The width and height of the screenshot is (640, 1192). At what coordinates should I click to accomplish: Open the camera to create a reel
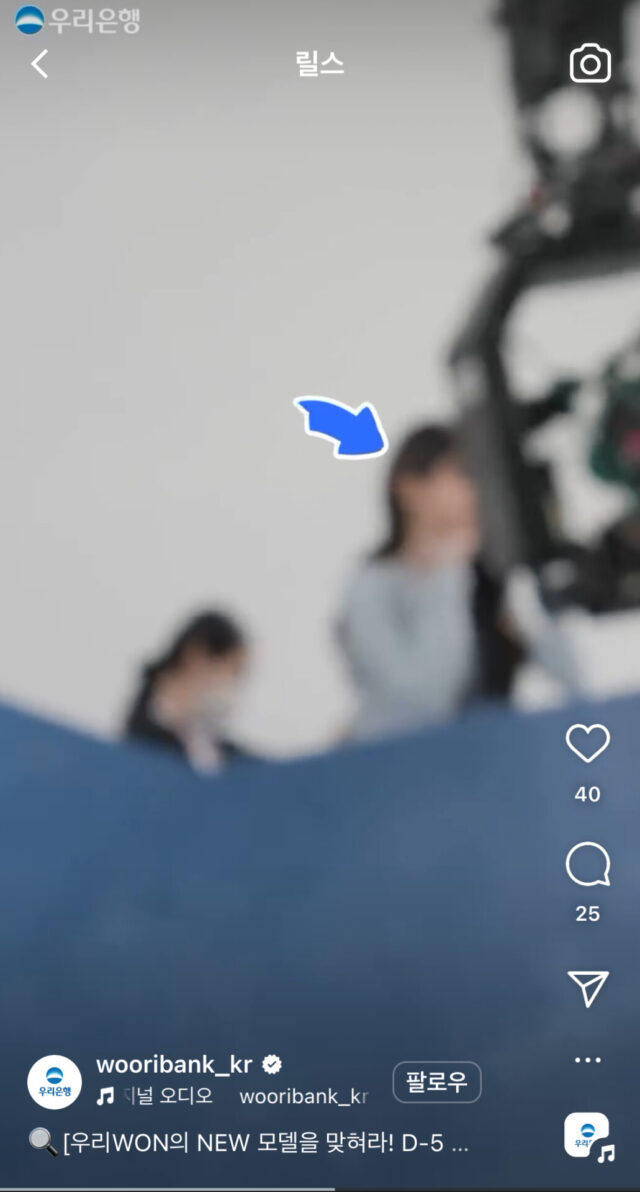point(590,64)
